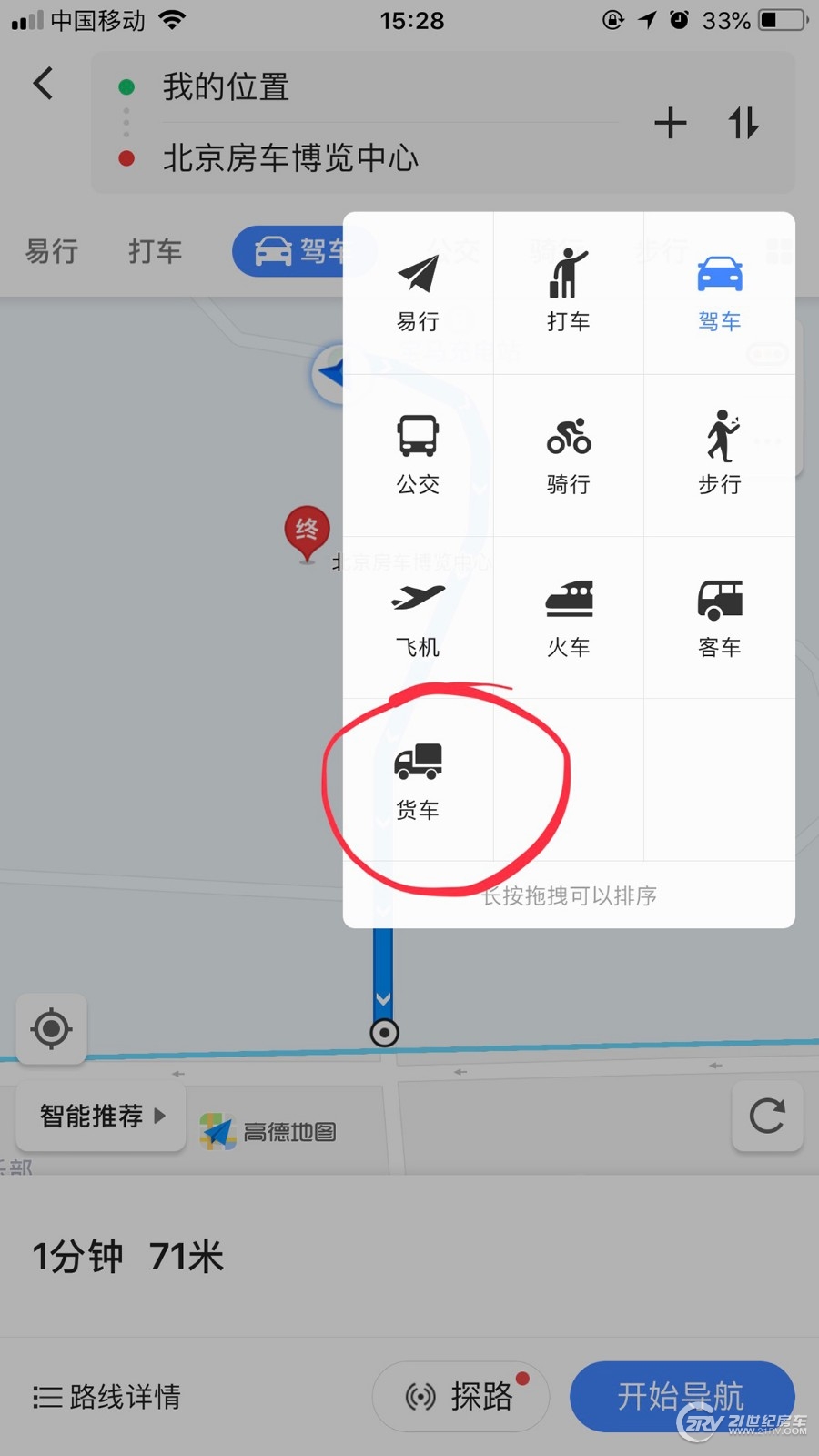
Task: Pick 飞机 flight mode
Action: click(418, 617)
